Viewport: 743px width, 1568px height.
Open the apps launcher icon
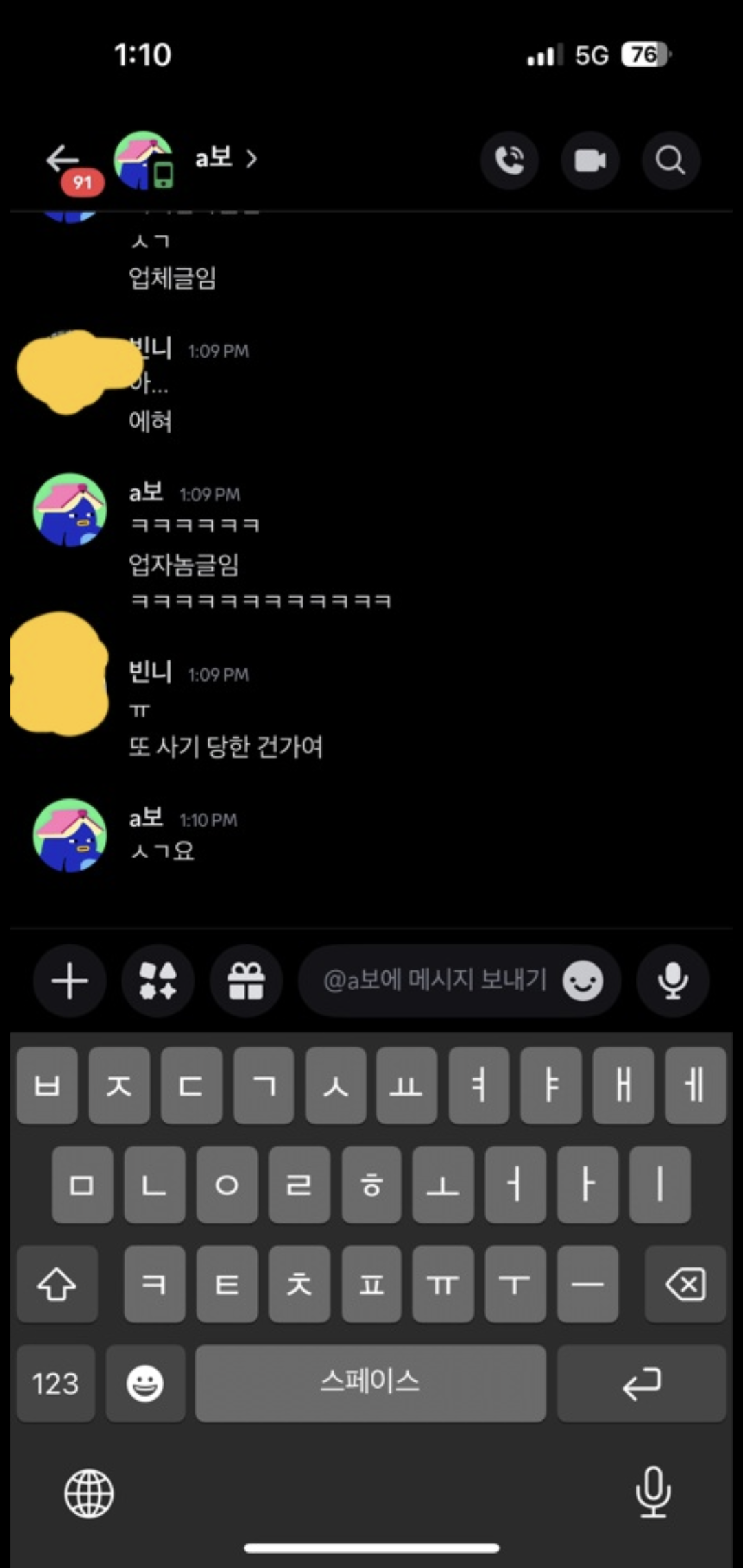pos(158,980)
